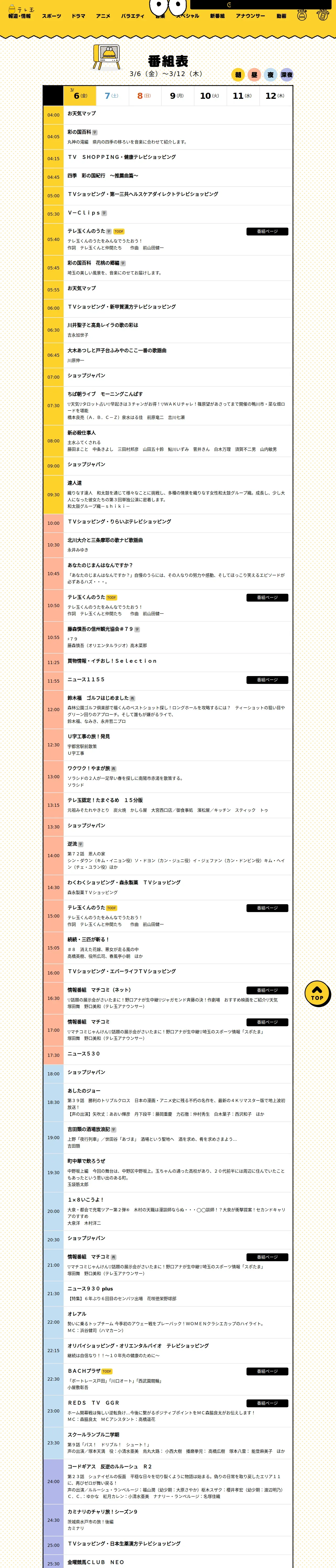
Task: Open the 動画 section
Action: coord(281,16)
